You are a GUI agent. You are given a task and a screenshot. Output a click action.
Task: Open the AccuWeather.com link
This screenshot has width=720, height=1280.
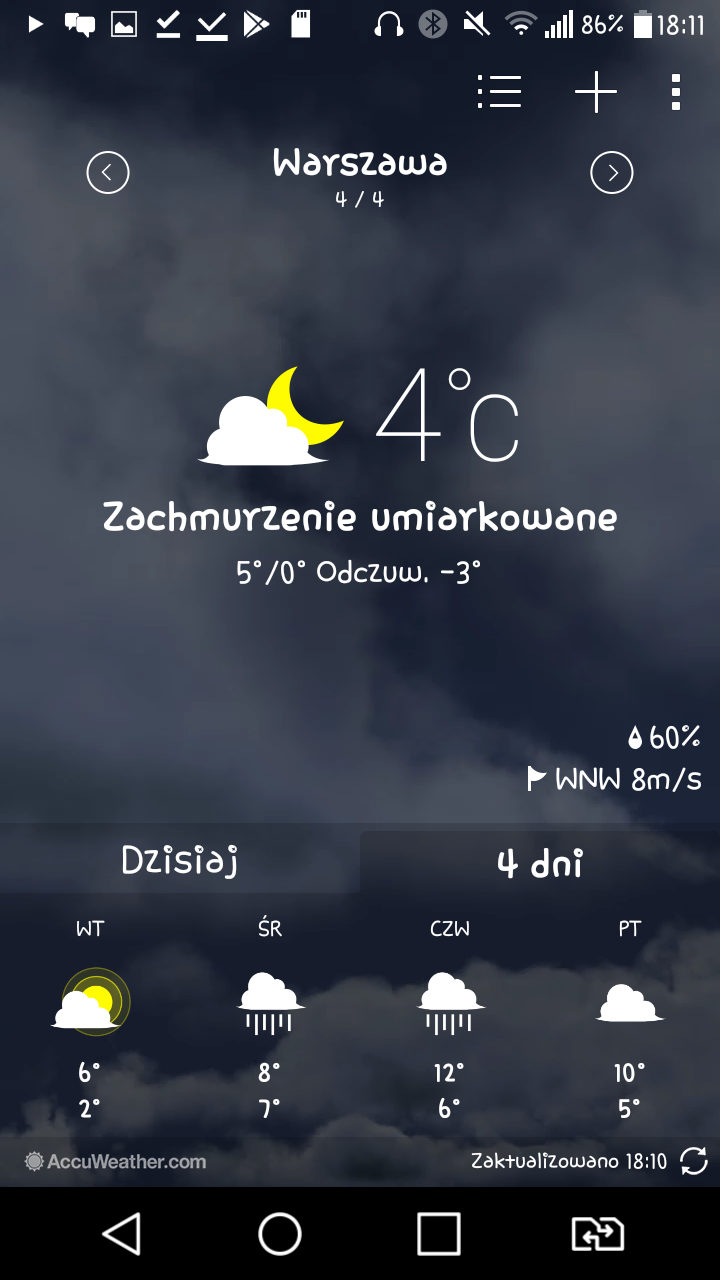(116, 1162)
